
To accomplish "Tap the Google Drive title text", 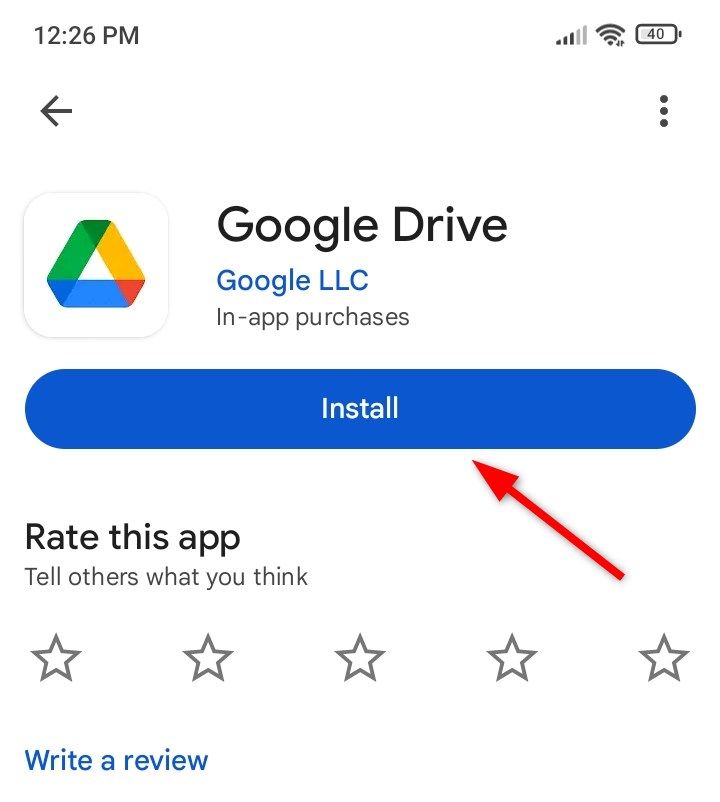I will tap(363, 226).
